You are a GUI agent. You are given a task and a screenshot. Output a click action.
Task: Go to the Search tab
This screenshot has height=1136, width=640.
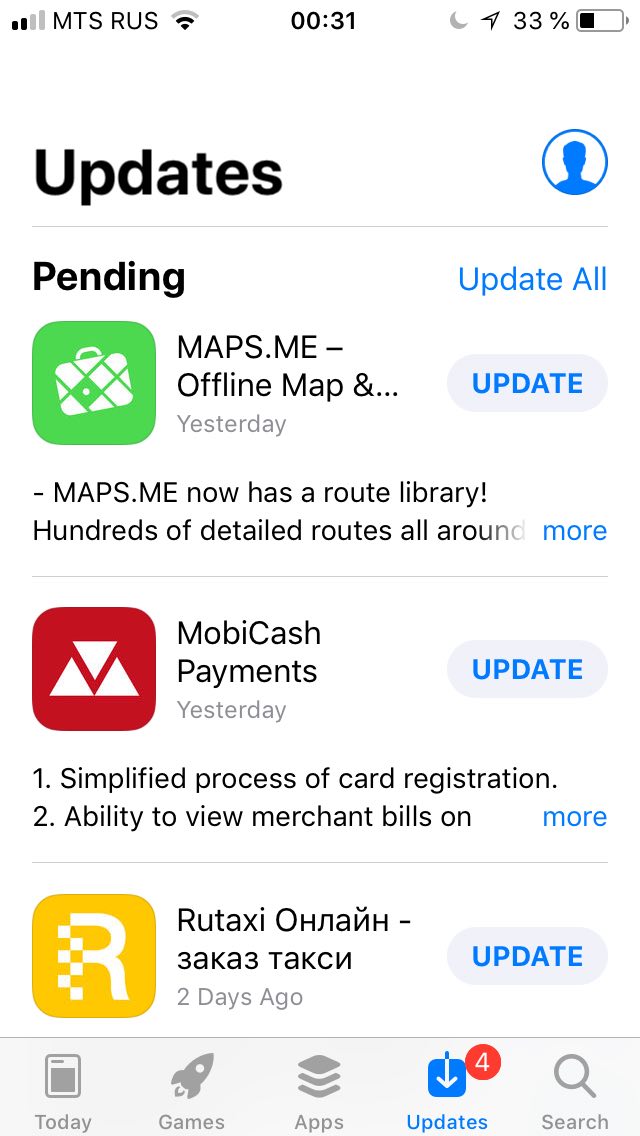(x=575, y=1089)
